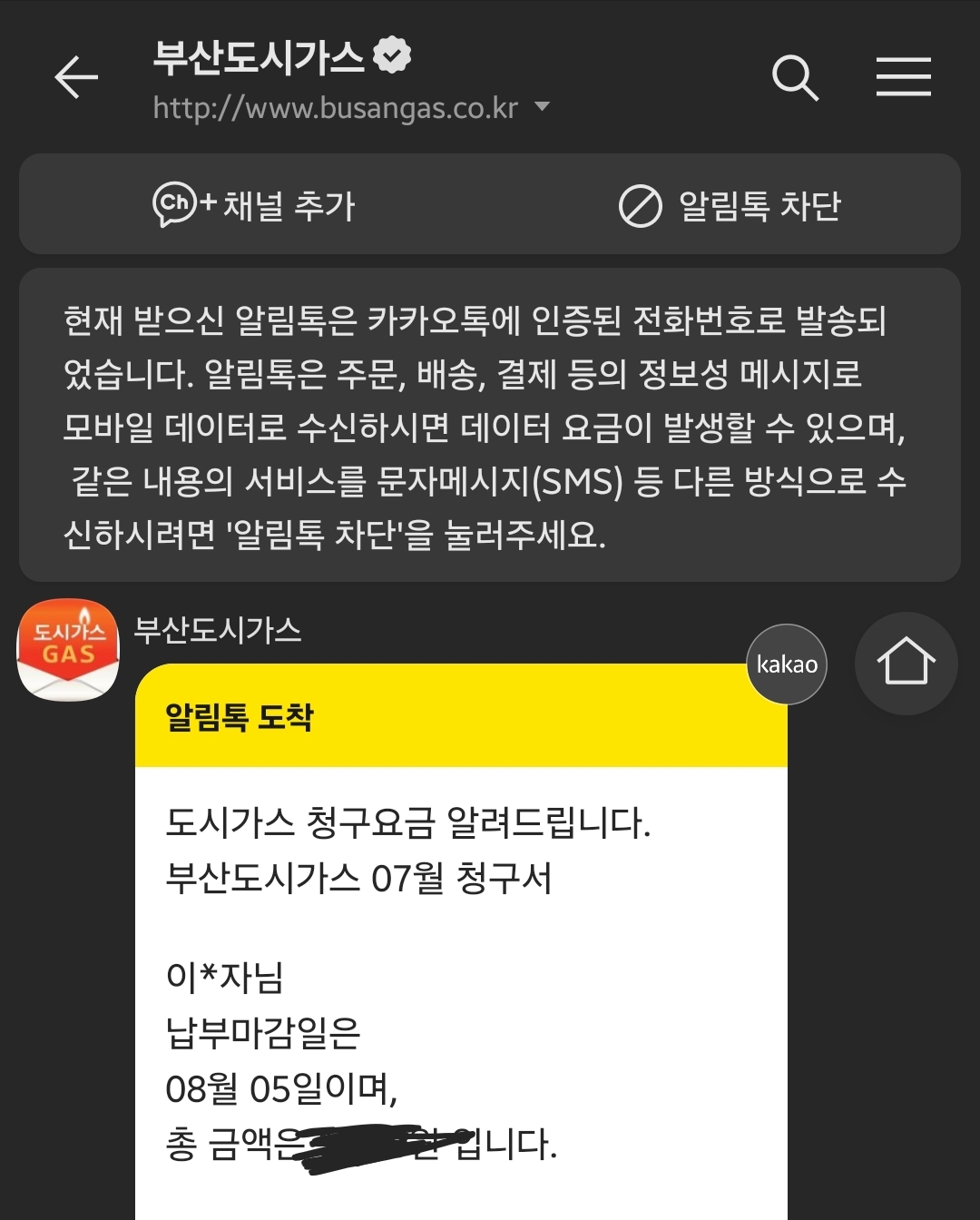Search in the 부산도시가스 chat
980x1220 pixels.
click(x=795, y=77)
